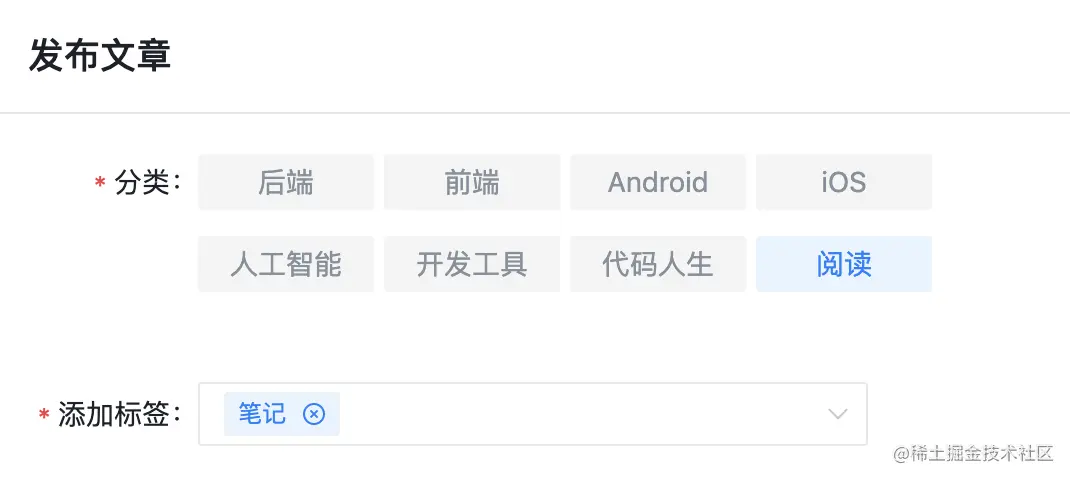Tap the selected 阅读 category
The width and height of the screenshot is (1070, 480).
[843, 264]
